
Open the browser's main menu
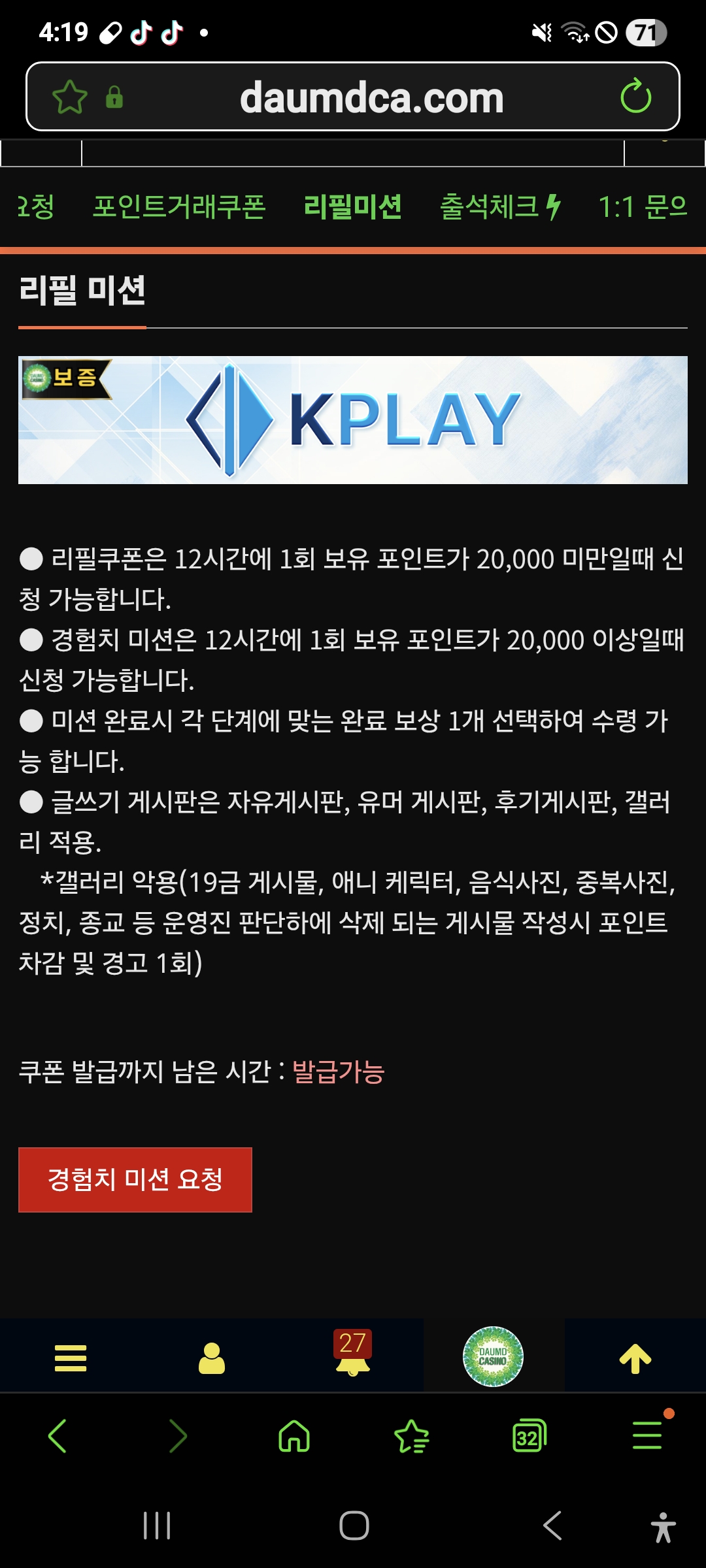pyautogui.click(x=647, y=1436)
